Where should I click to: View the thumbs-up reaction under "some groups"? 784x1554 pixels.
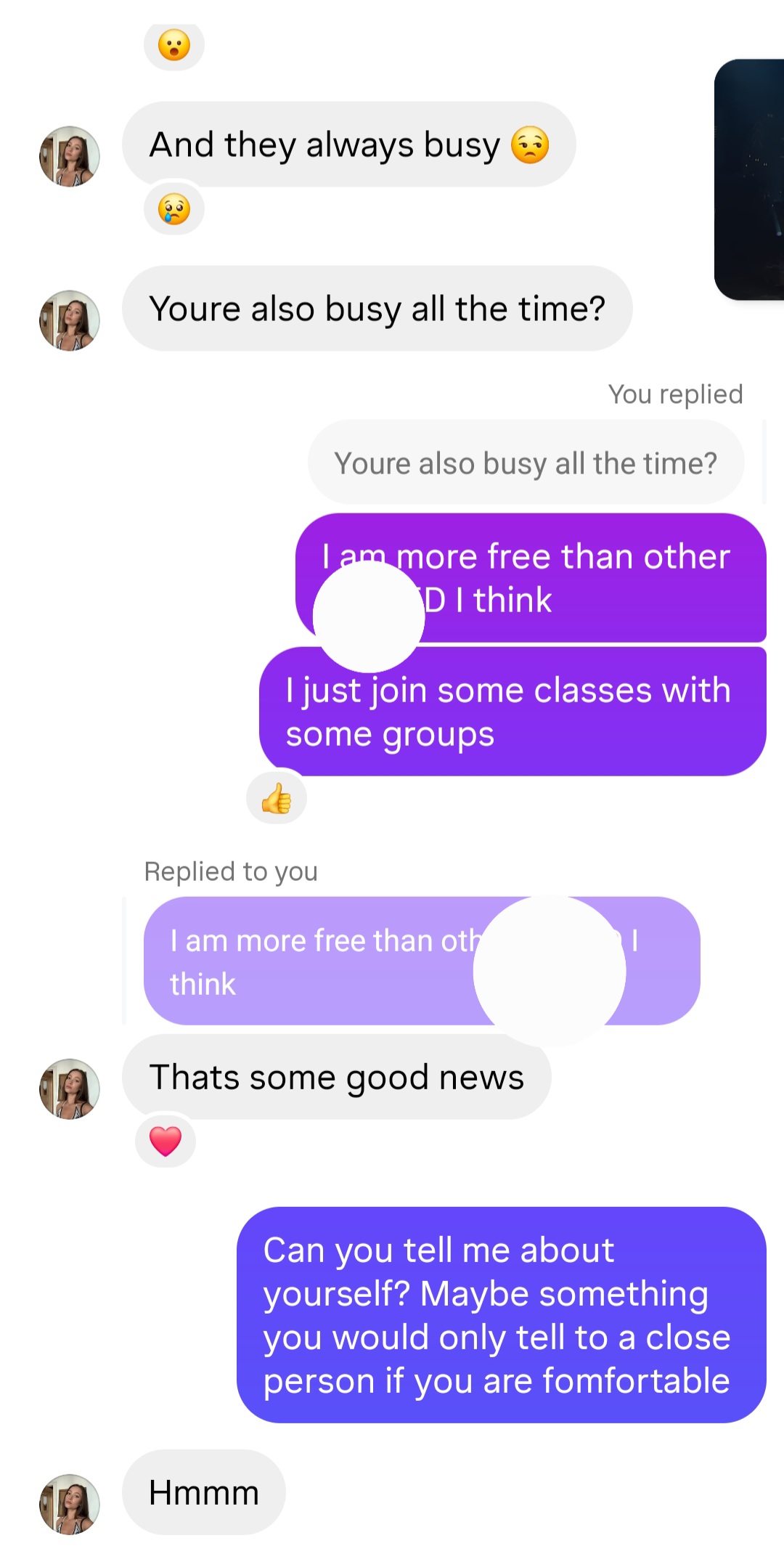pos(277,799)
